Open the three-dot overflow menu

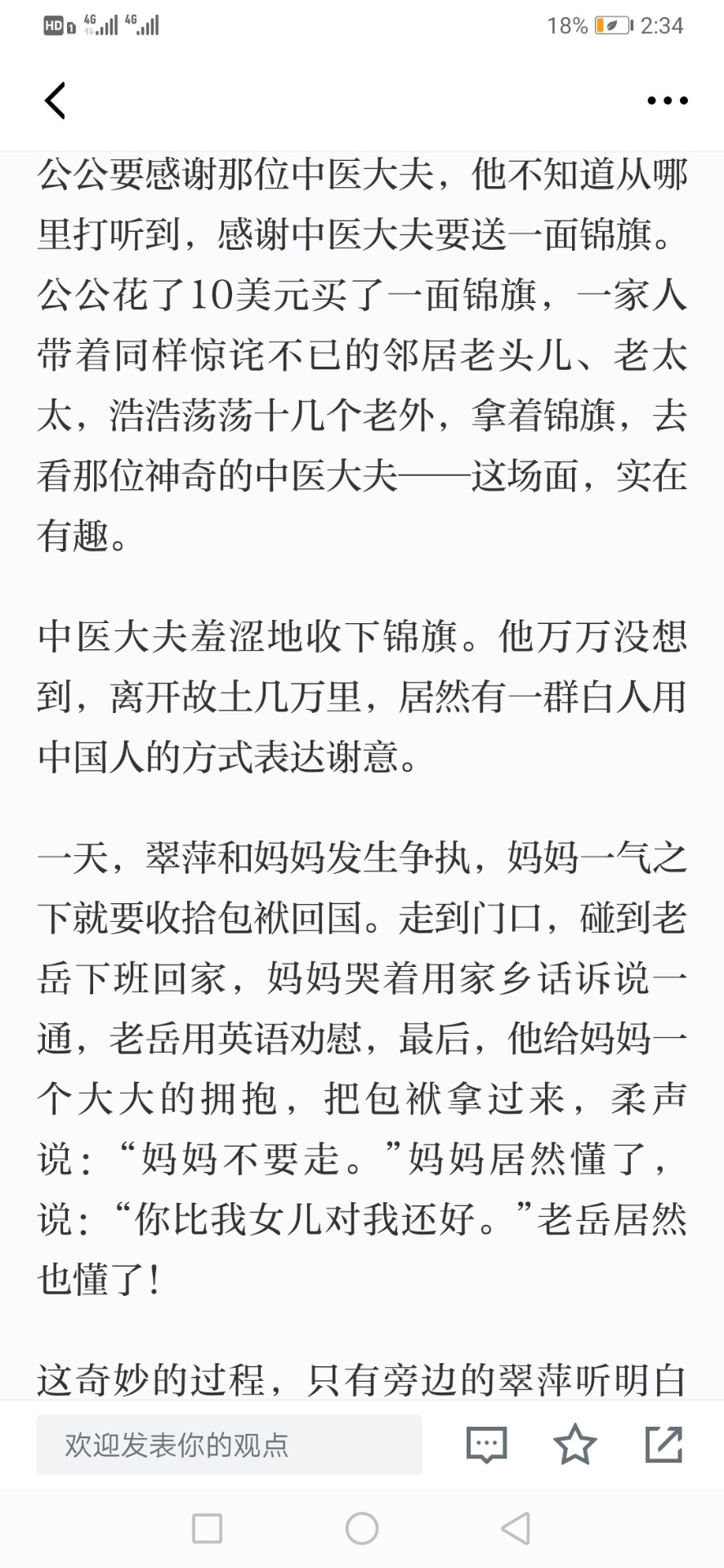[x=668, y=100]
